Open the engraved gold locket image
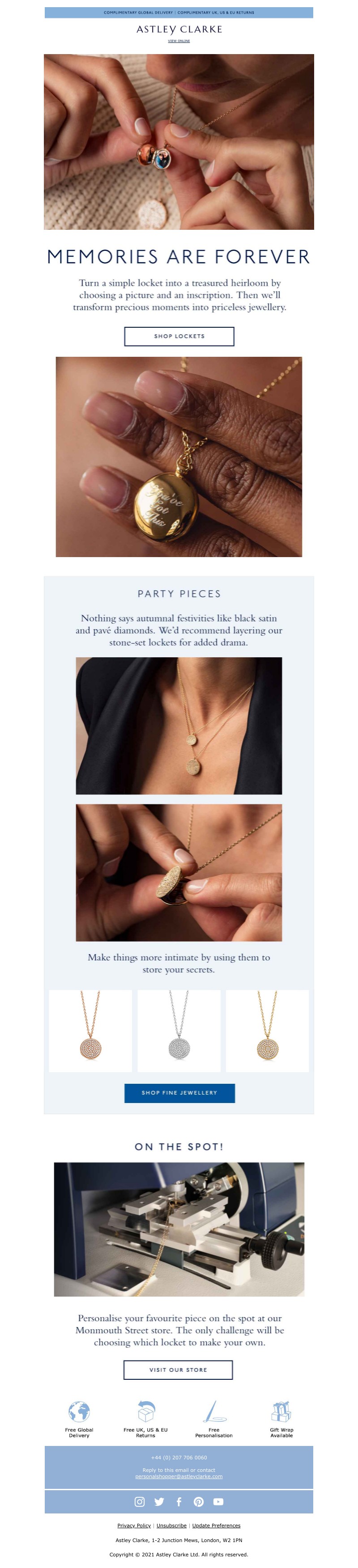Screen dimensions: 358x1568 (x=179, y=456)
